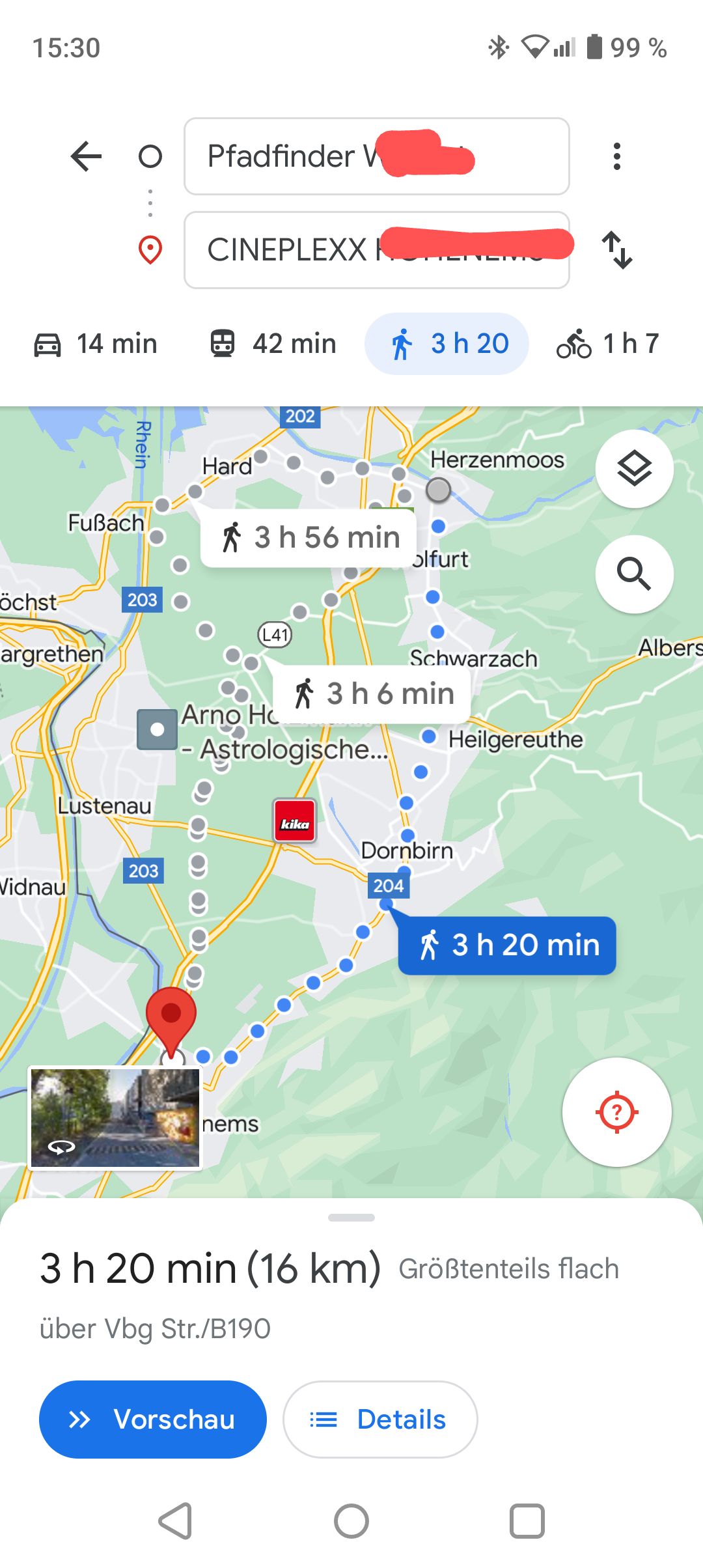
Task: Open the Street View thumbnail
Action: point(115,1117)
